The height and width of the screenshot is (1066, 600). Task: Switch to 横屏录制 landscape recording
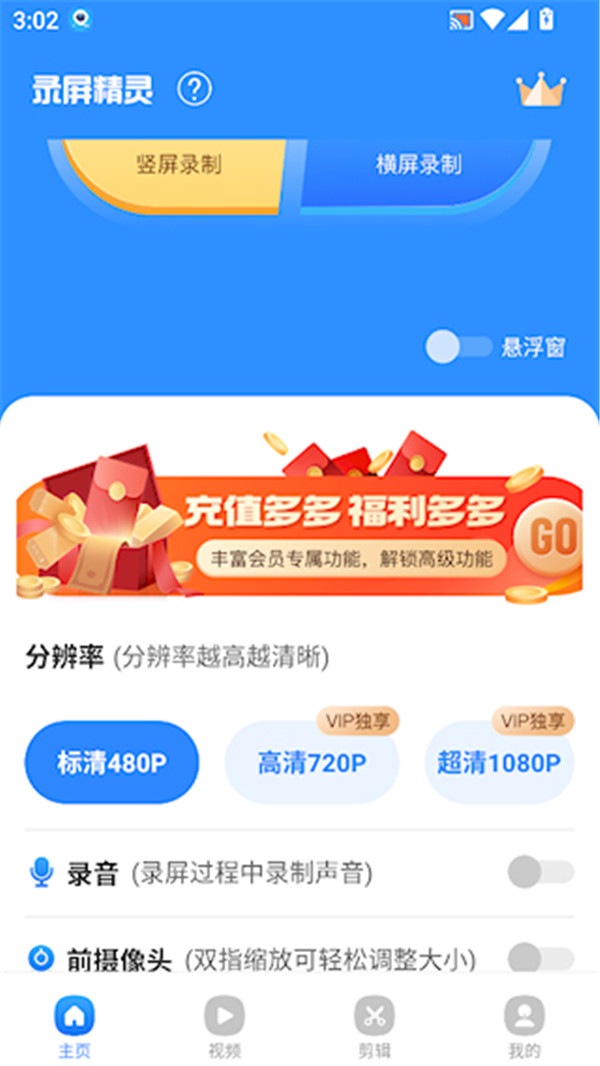[419, 166]
